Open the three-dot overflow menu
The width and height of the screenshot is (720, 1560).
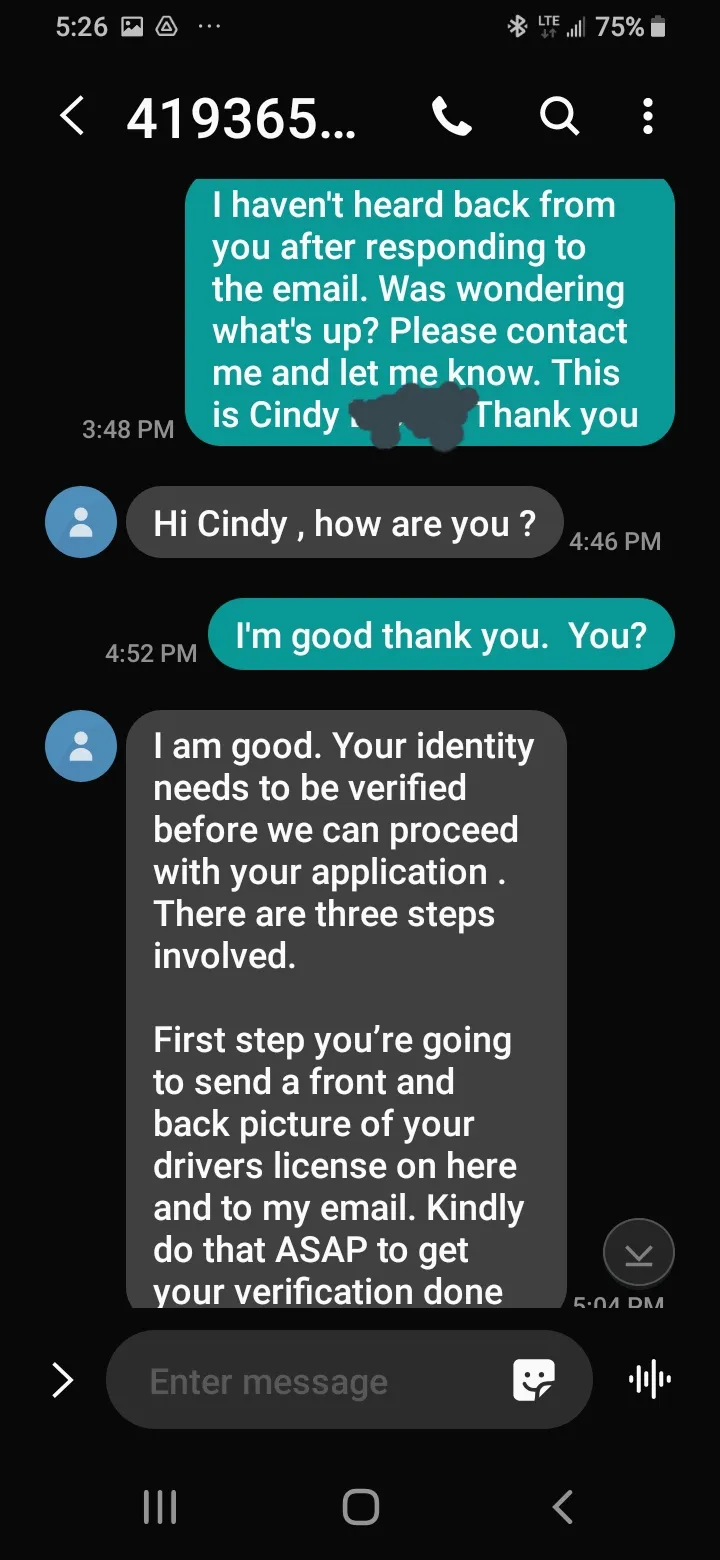pyautogui.click(x=648, y=117)
